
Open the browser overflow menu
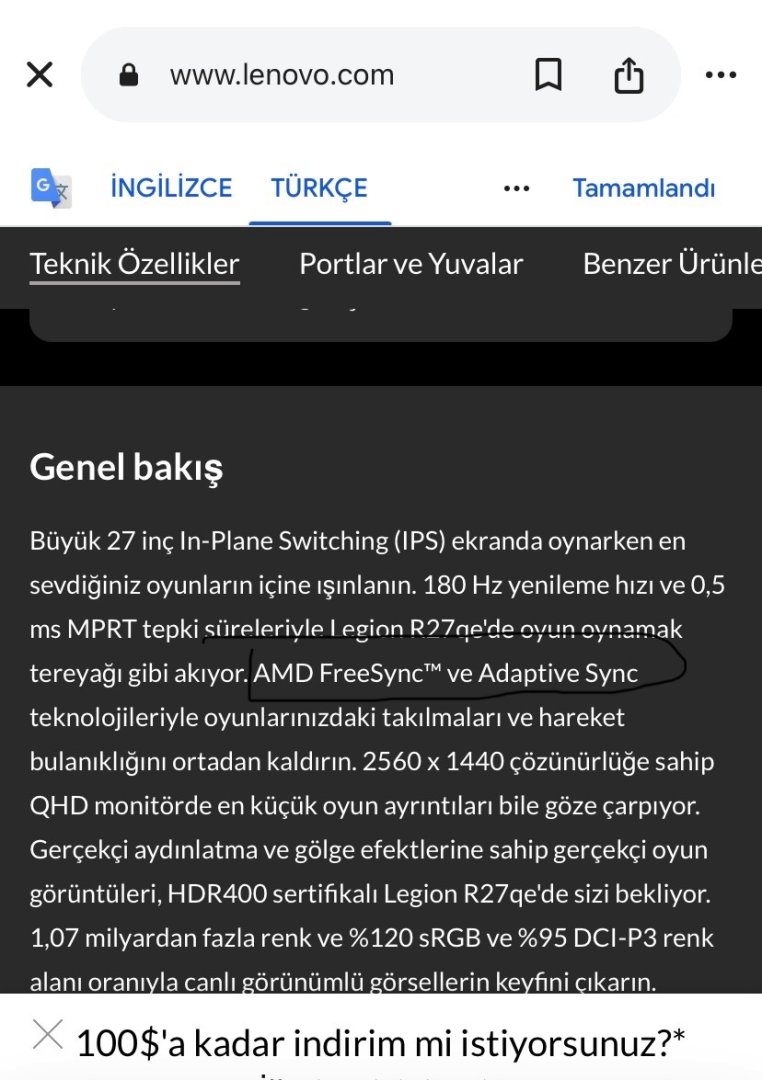click(x=720, y=75)
